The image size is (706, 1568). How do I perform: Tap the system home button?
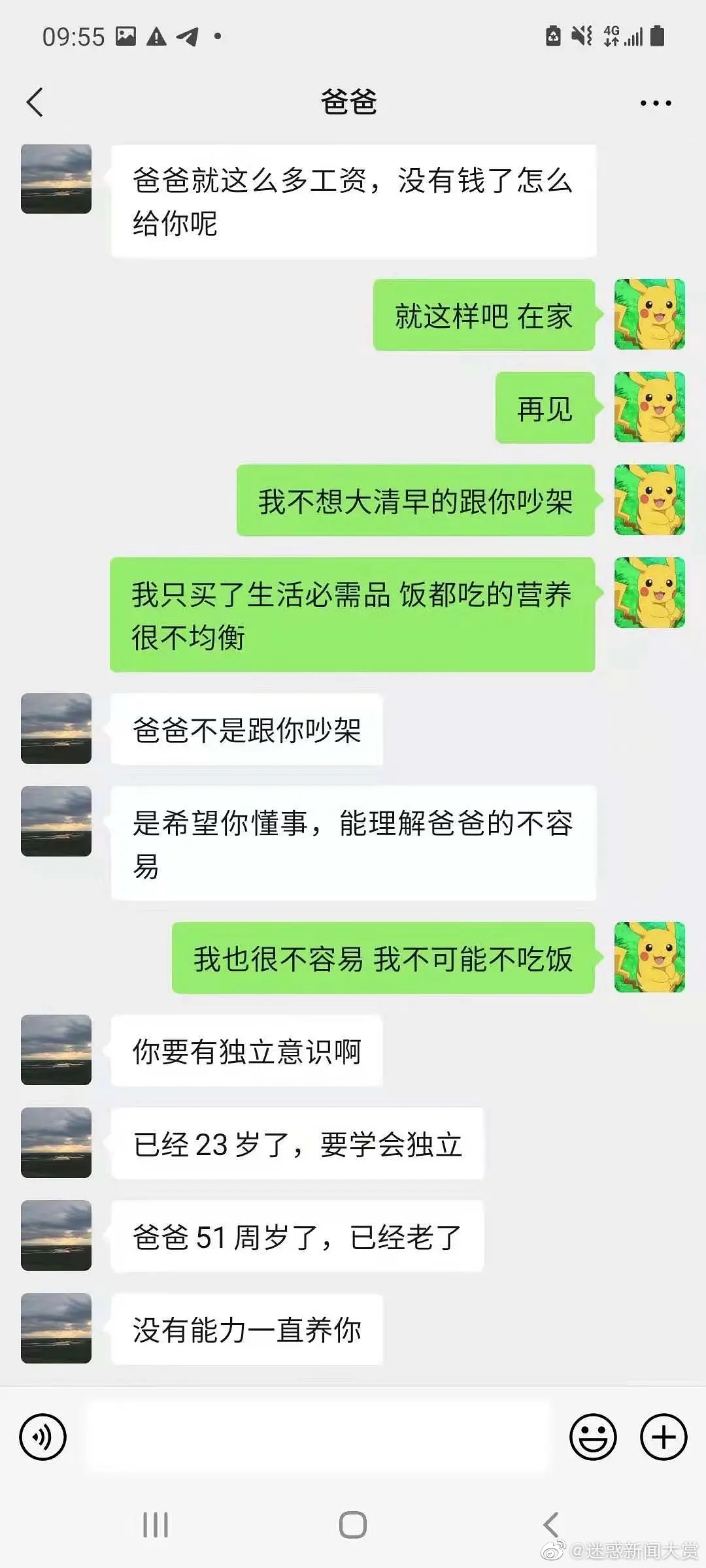pos(353,1525)
